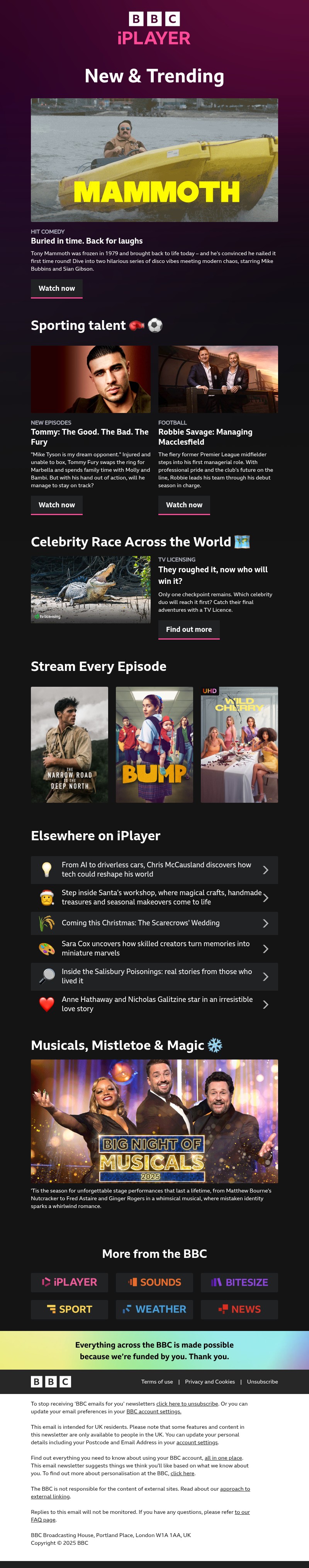Image resolution: width=309 pixels, height=1568 pixels.
Task: Watch now for Robbie Savage: Managing Macclesfield
Action: [x=184, y=505]
